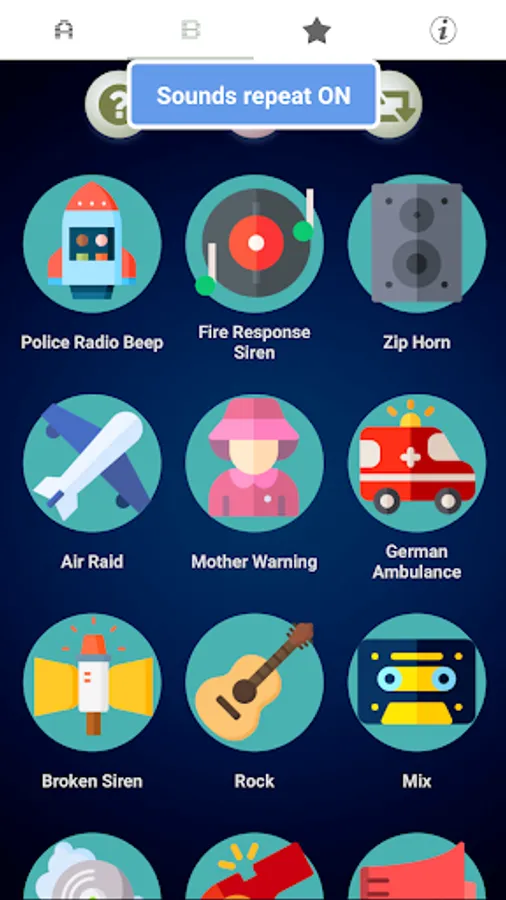Play the Air Raid sound
The height and width of the screenshot is (900, 506).
[92, 463]
